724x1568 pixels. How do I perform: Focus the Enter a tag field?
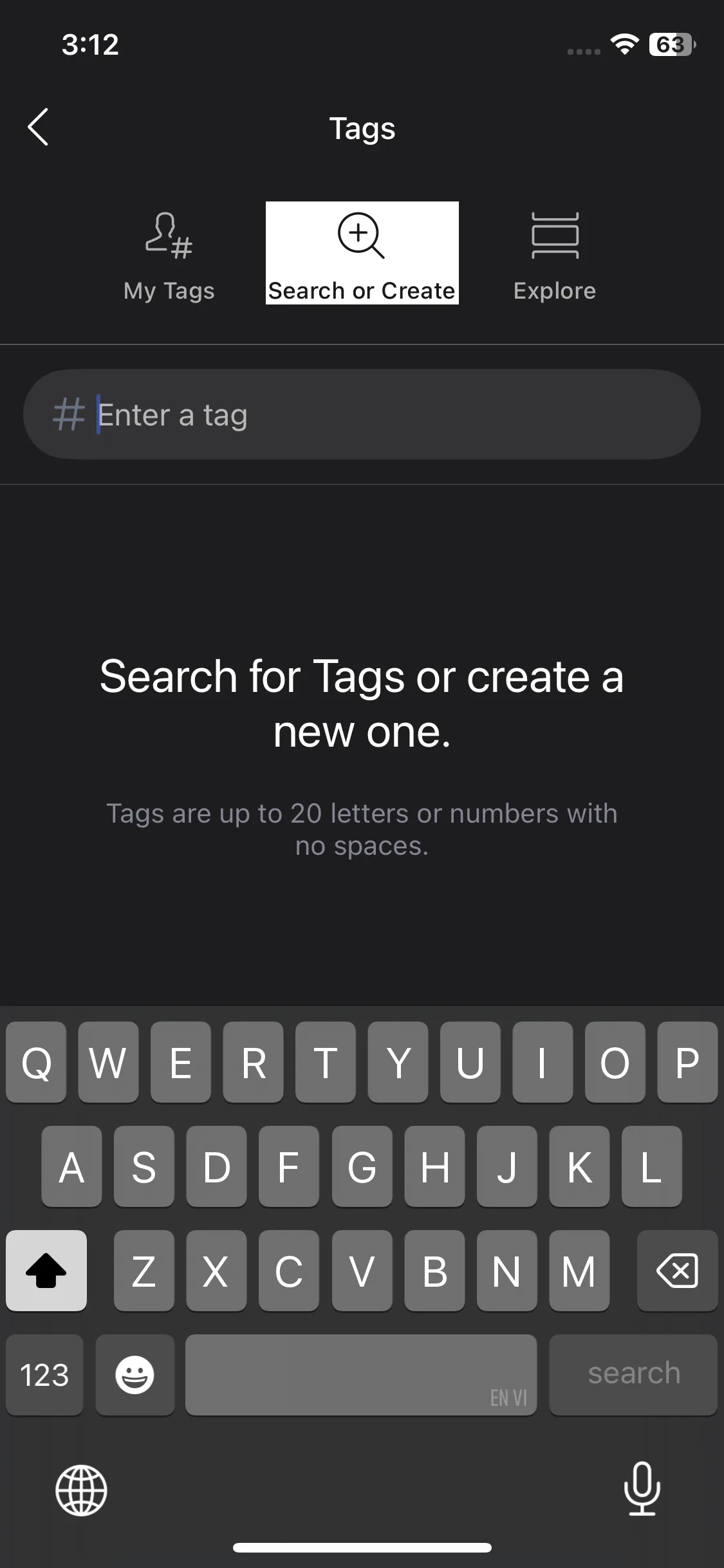pos(362,414)
